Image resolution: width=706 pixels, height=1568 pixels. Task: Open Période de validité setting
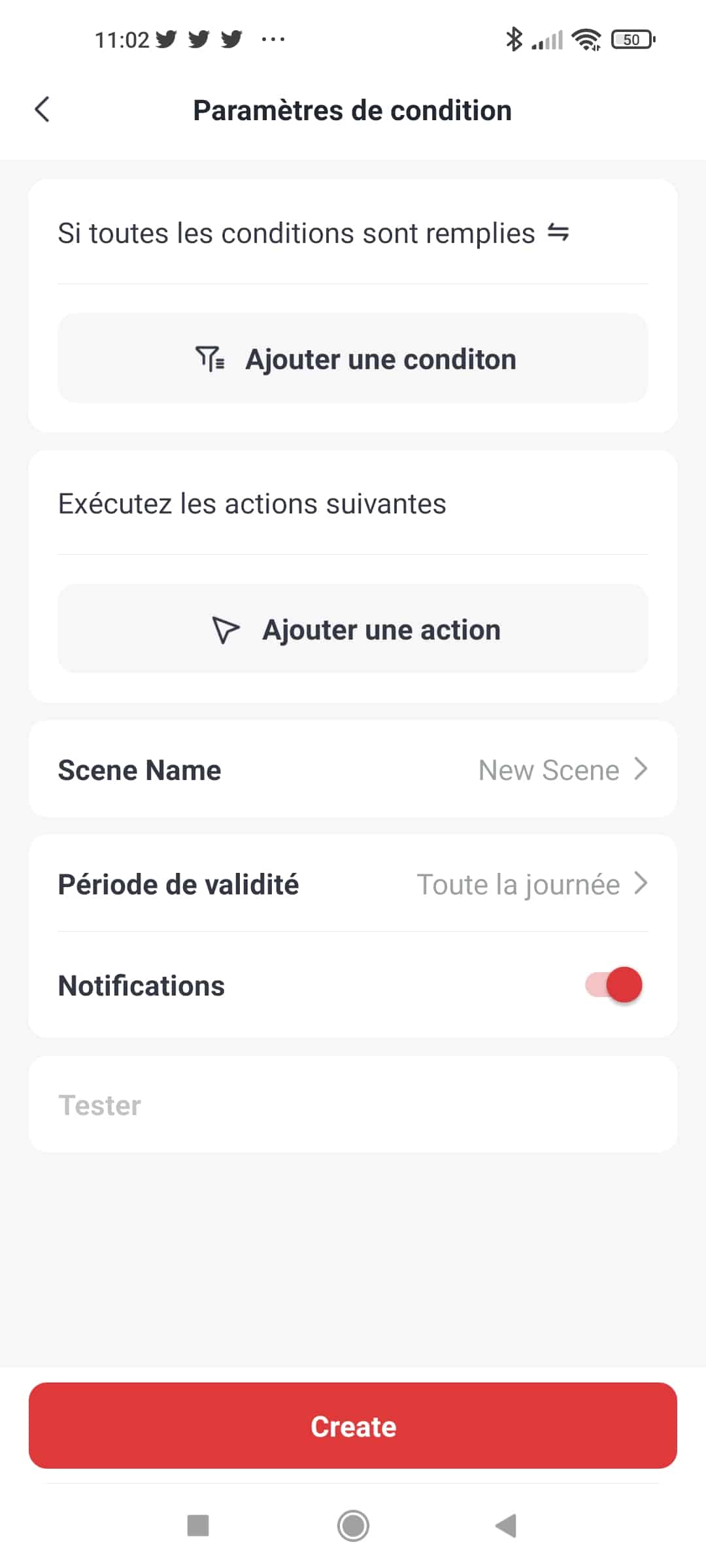point(353,884)
